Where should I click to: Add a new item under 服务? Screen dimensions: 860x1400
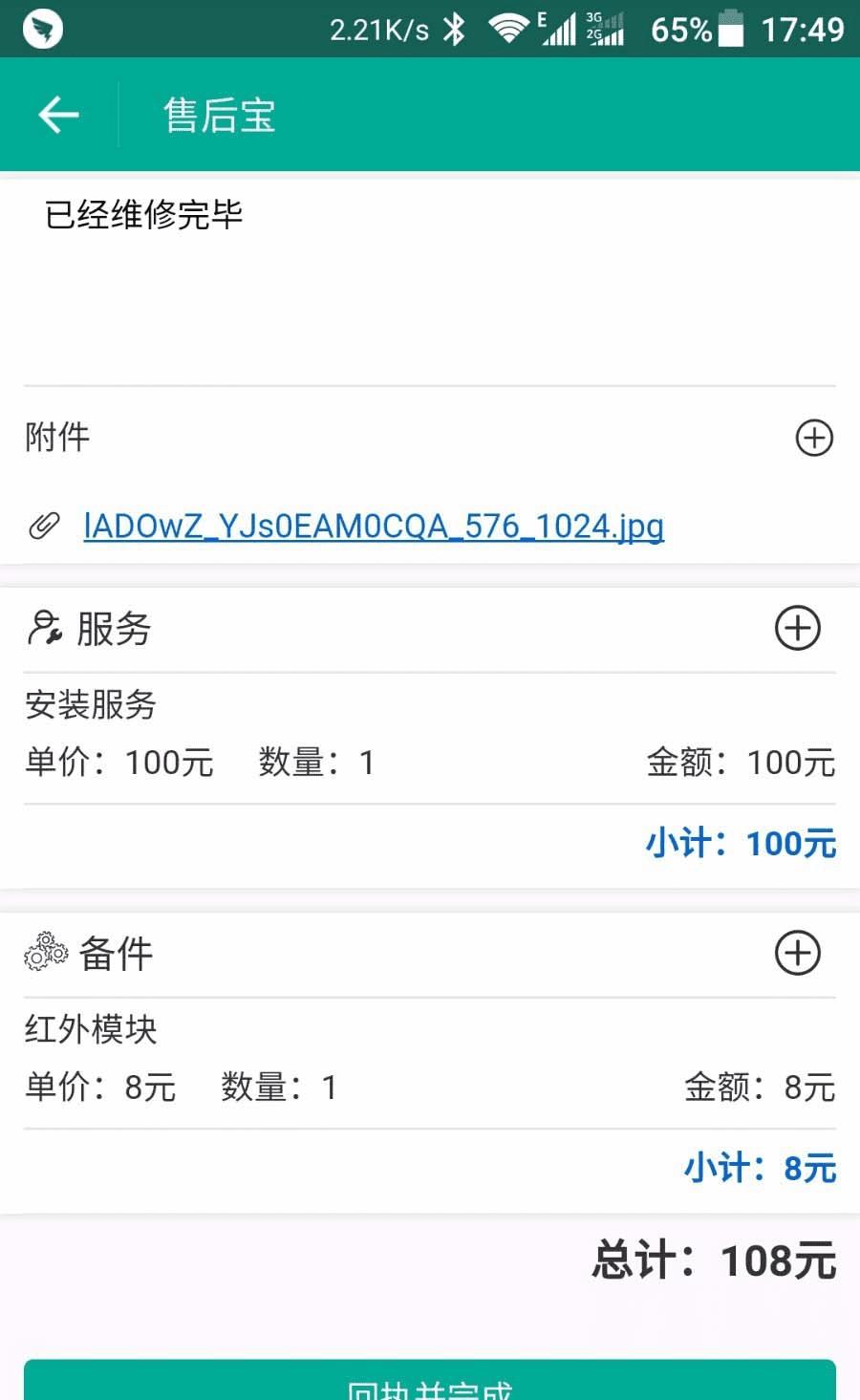[797, 629]
